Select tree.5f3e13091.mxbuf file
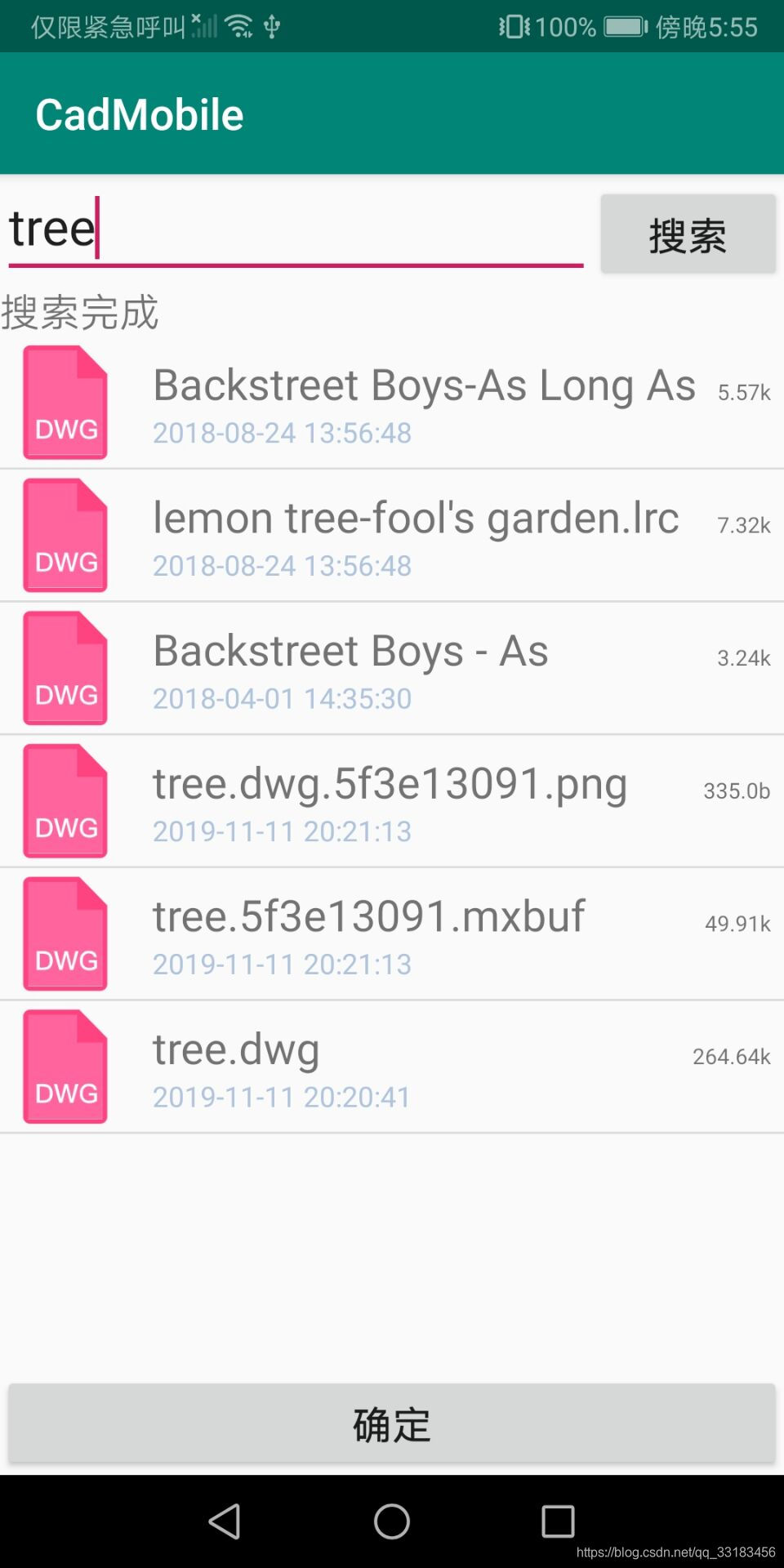Image resolution: width=784 pixels, height=1568 pixels. (392, 934)
